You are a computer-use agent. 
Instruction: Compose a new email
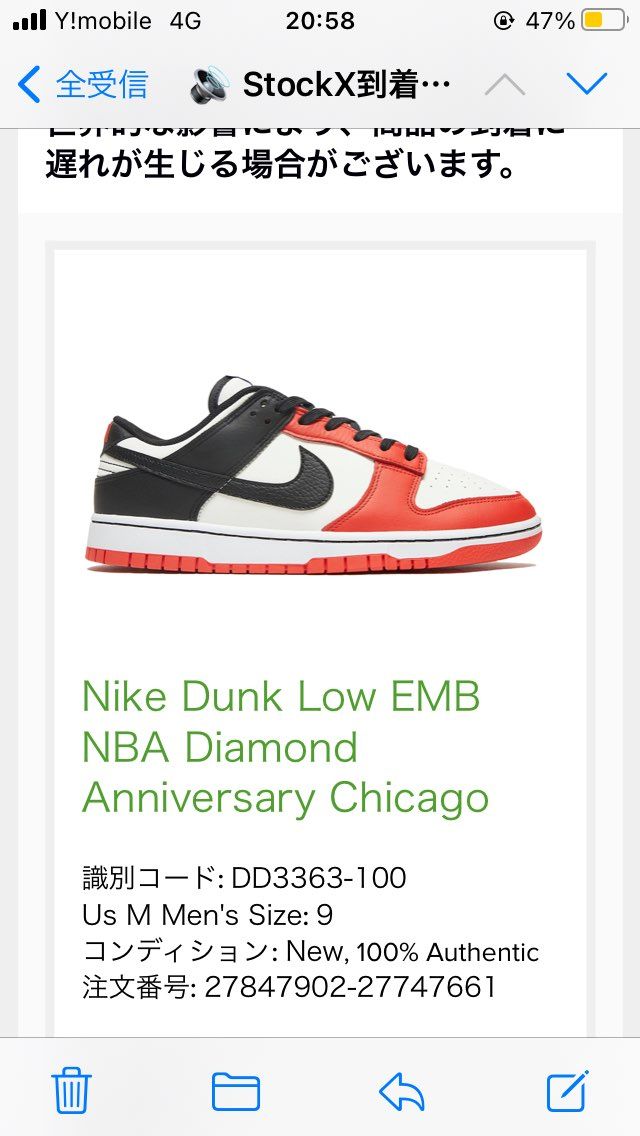[568, 1090]
